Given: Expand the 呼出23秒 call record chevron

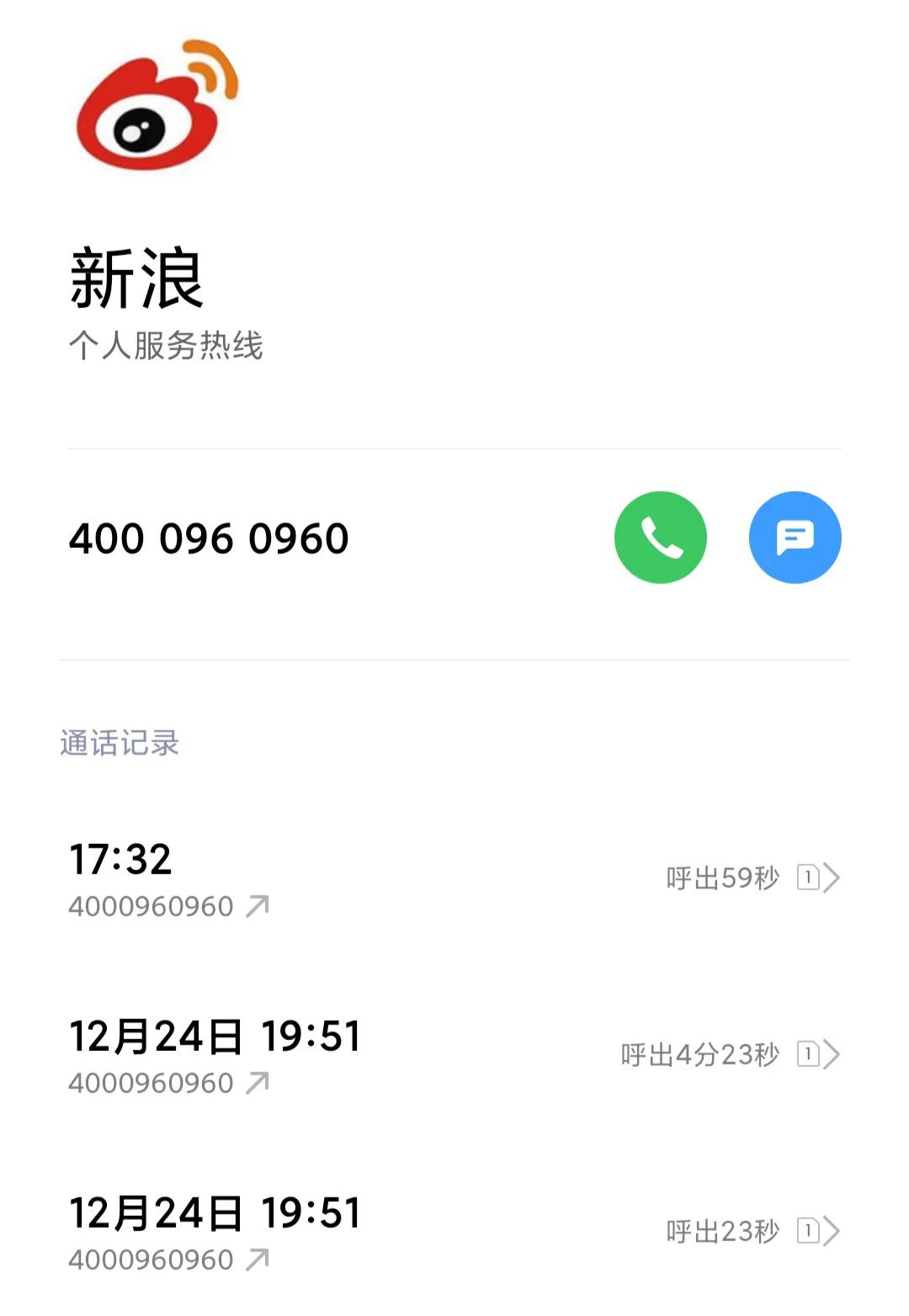Looking at the screenshot, I should click(x=832, y=1228).
